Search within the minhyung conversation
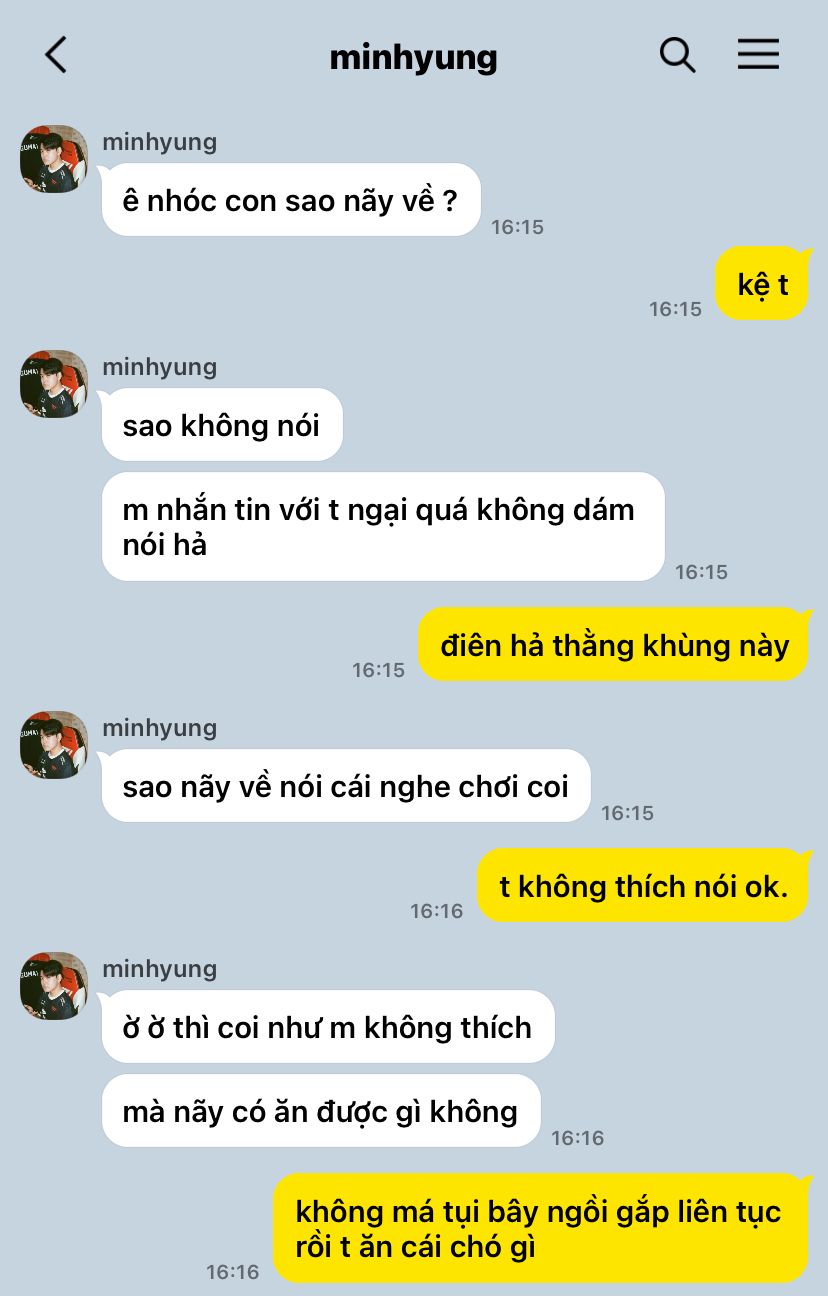Image resolution: width=828 pixels, height=1296 pixels. (x=677, y=55)
